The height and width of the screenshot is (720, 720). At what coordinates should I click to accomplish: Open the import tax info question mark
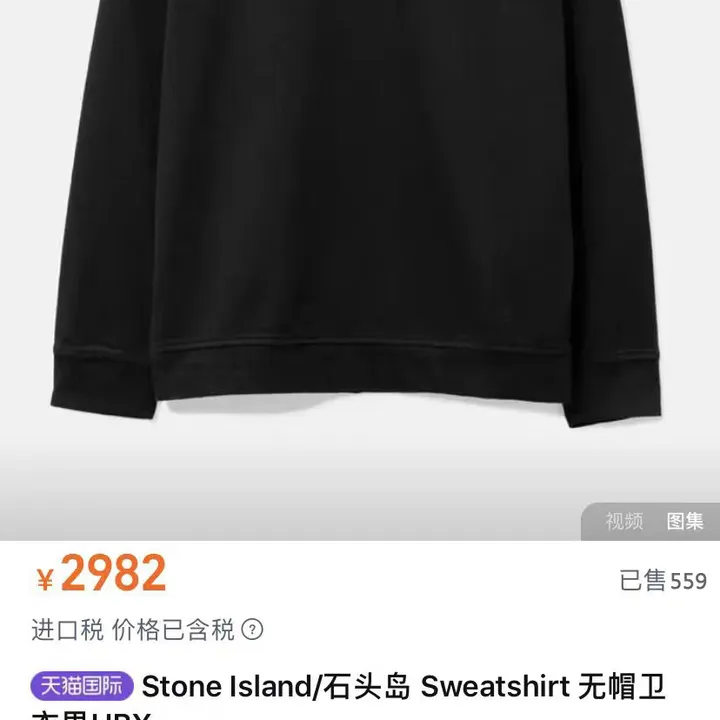point(253,630)
